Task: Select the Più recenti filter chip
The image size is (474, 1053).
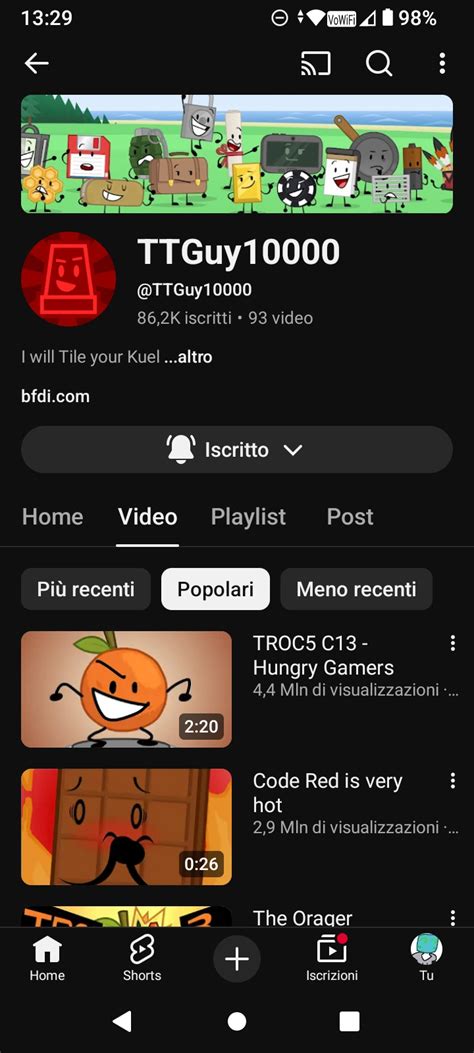Action: pyautogui.click(x=86, y=589)
